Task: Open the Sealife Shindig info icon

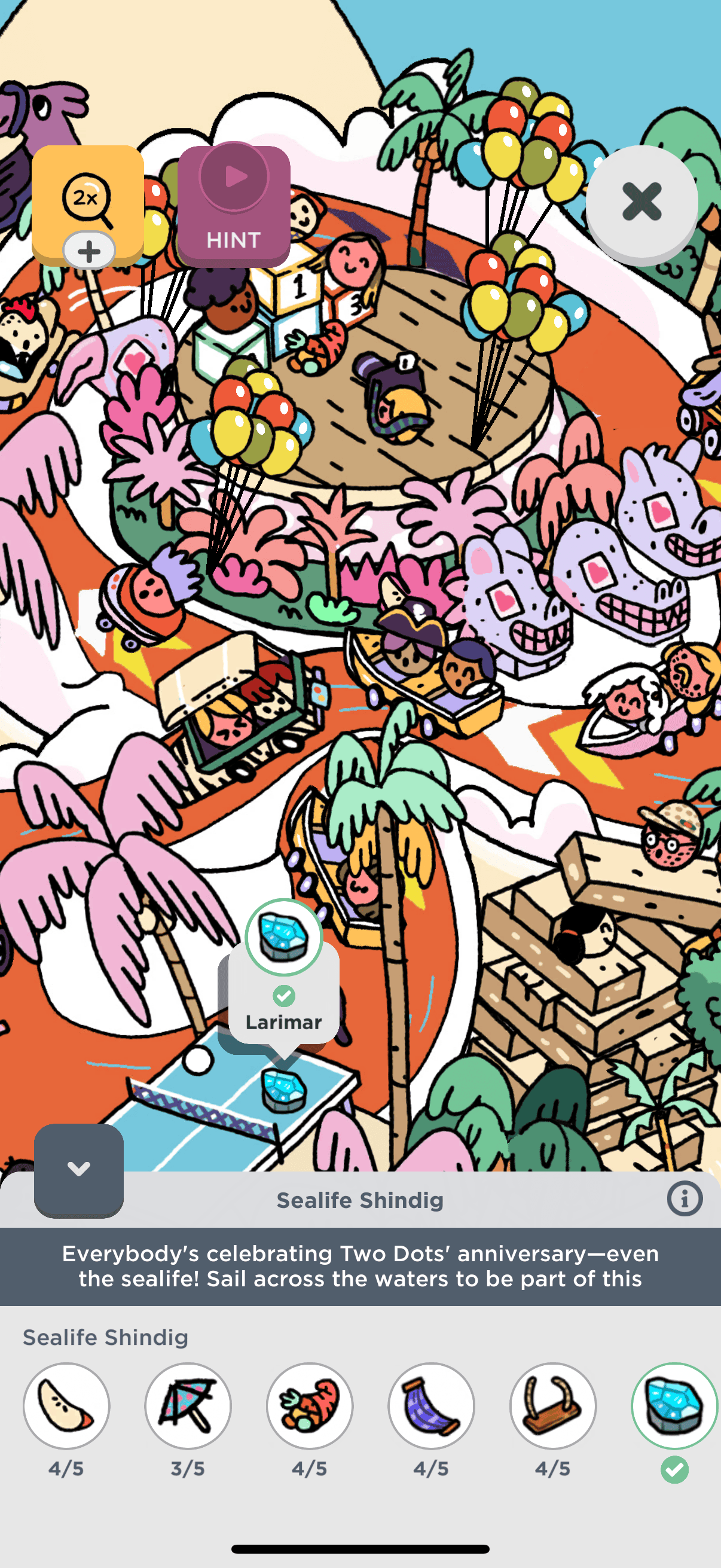Action: 685,1199
